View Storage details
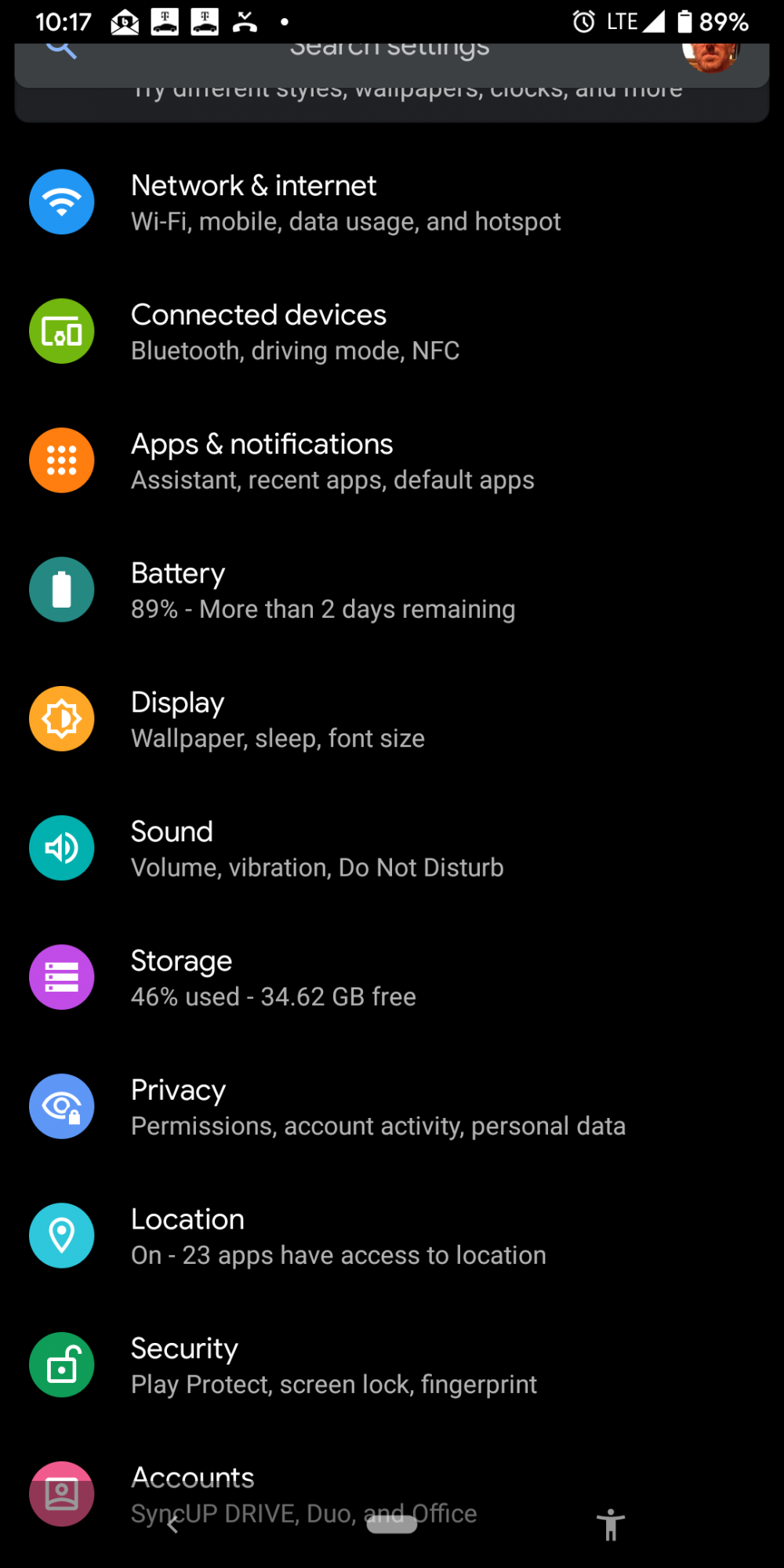 click(x=392, y=978)
